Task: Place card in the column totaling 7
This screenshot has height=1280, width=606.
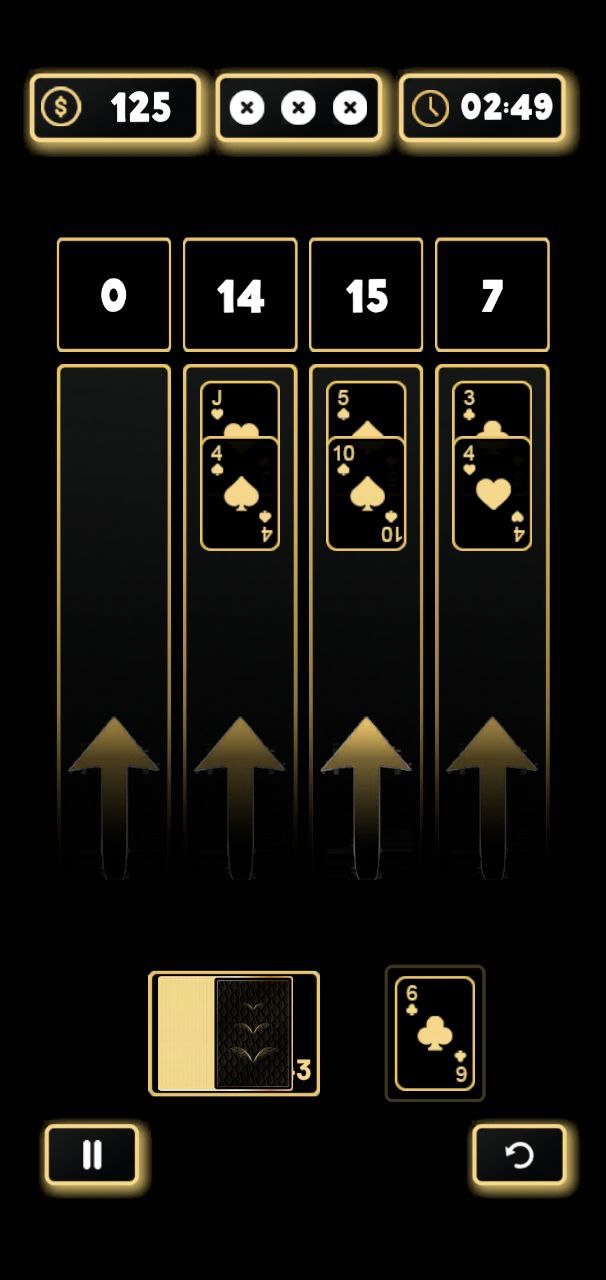Action: click(x=492, y=622)
